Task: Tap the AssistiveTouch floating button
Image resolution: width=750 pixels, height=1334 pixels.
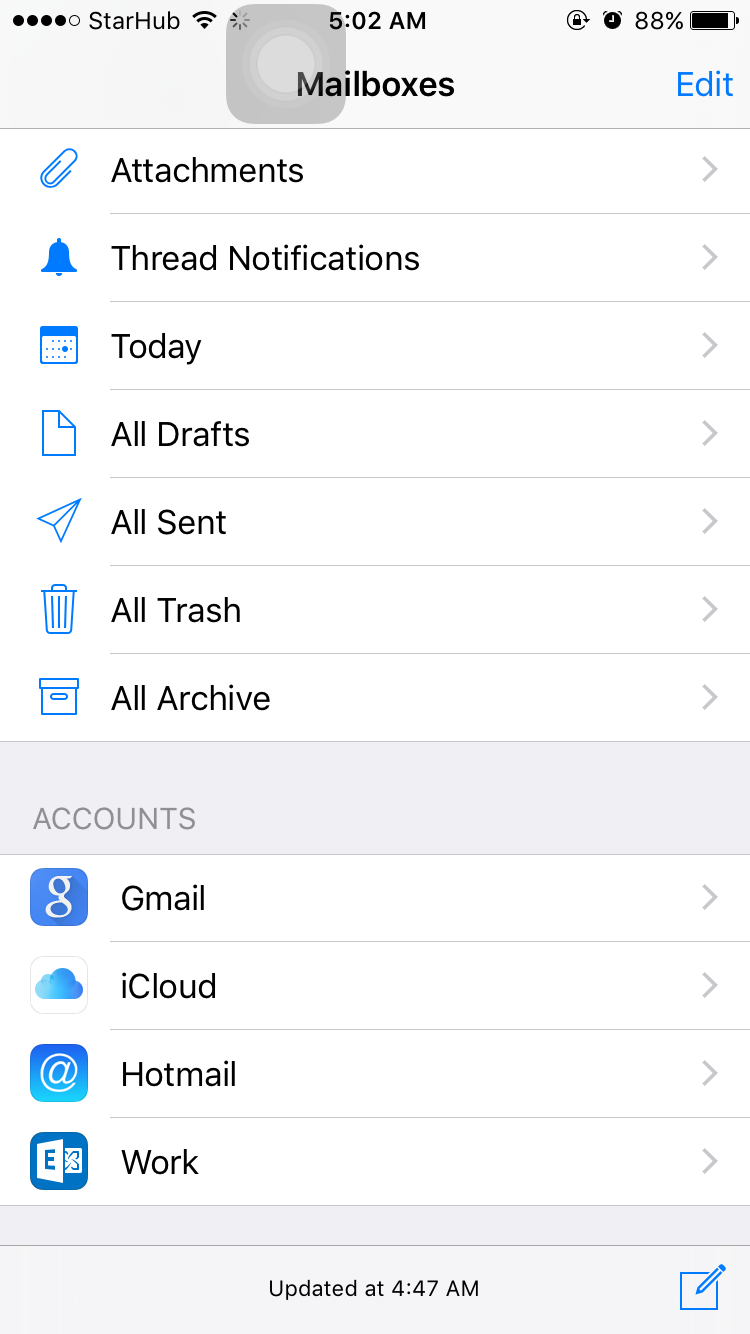Action: click(286, 64)
